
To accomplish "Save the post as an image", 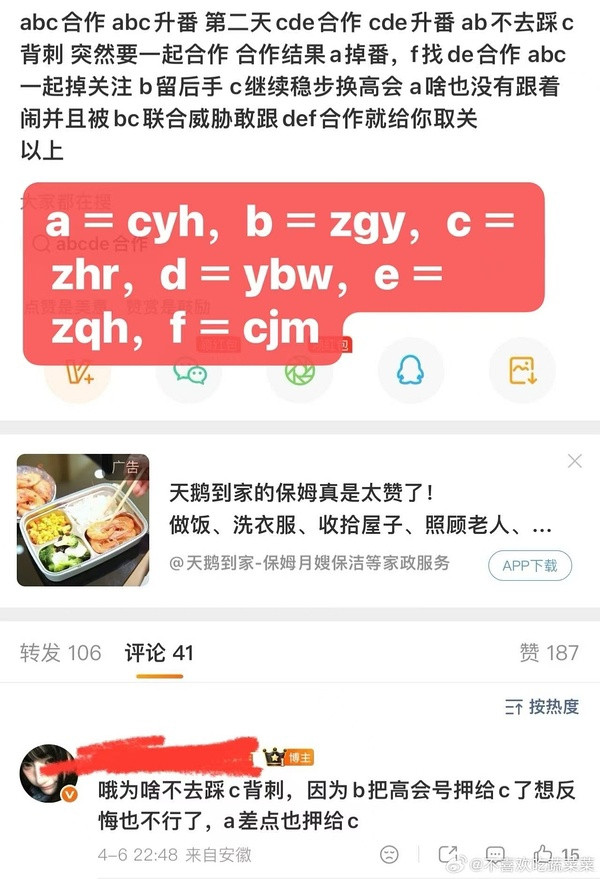I will [522, 371].
